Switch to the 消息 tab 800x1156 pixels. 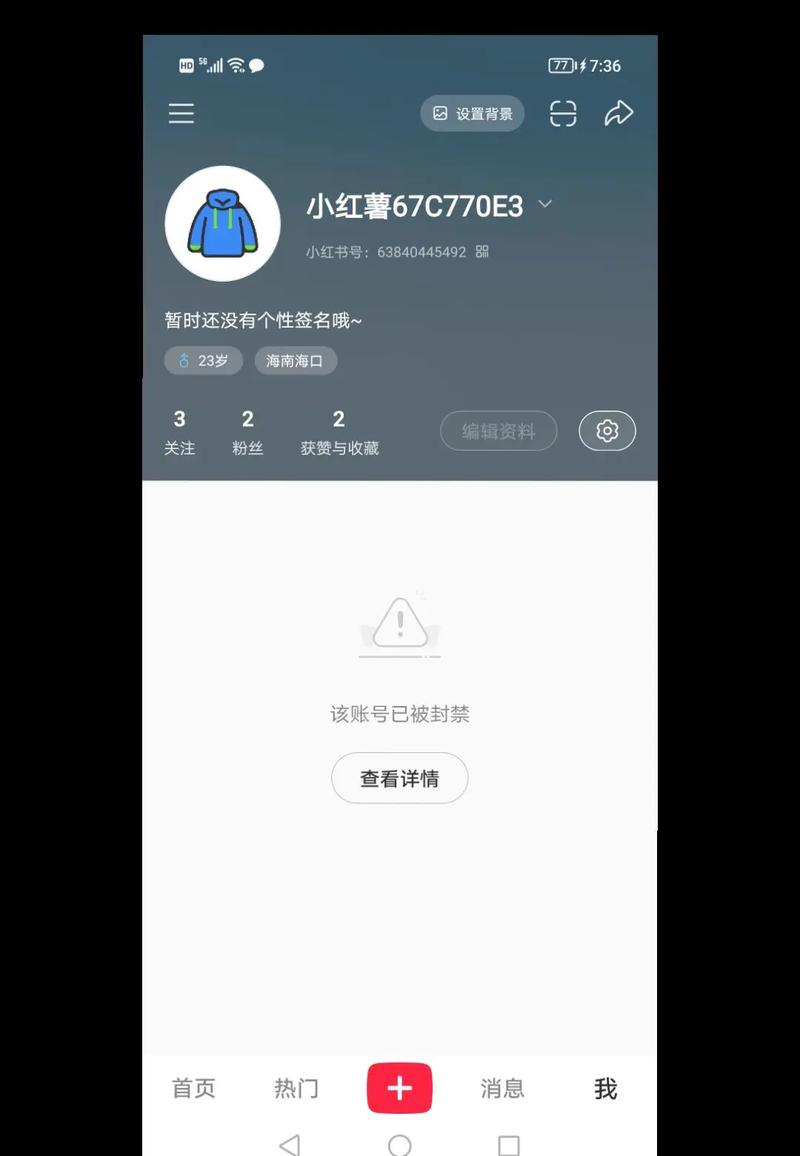point(502,1088)
